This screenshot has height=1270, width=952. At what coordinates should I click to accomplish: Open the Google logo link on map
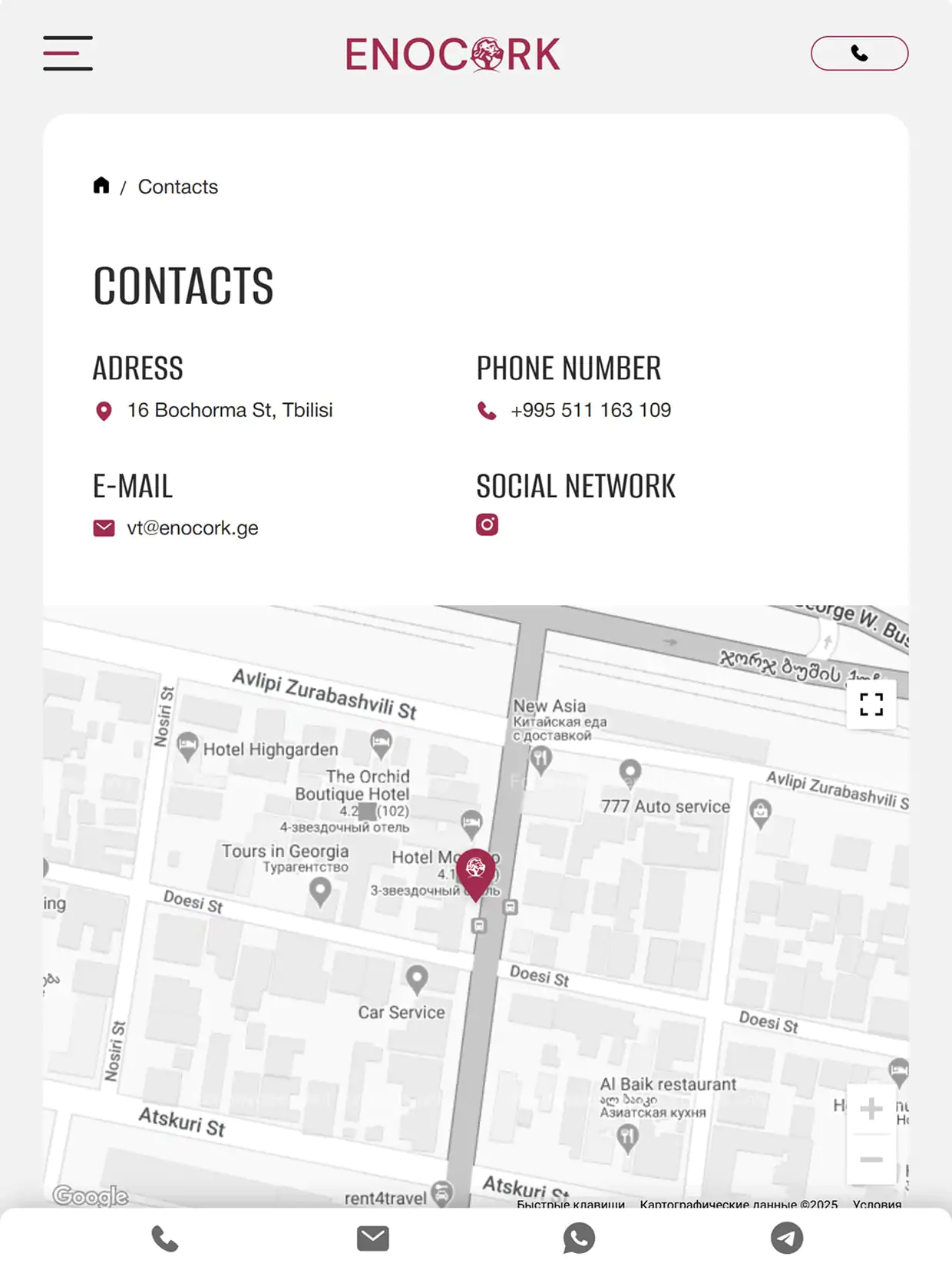pos(91,1196)
